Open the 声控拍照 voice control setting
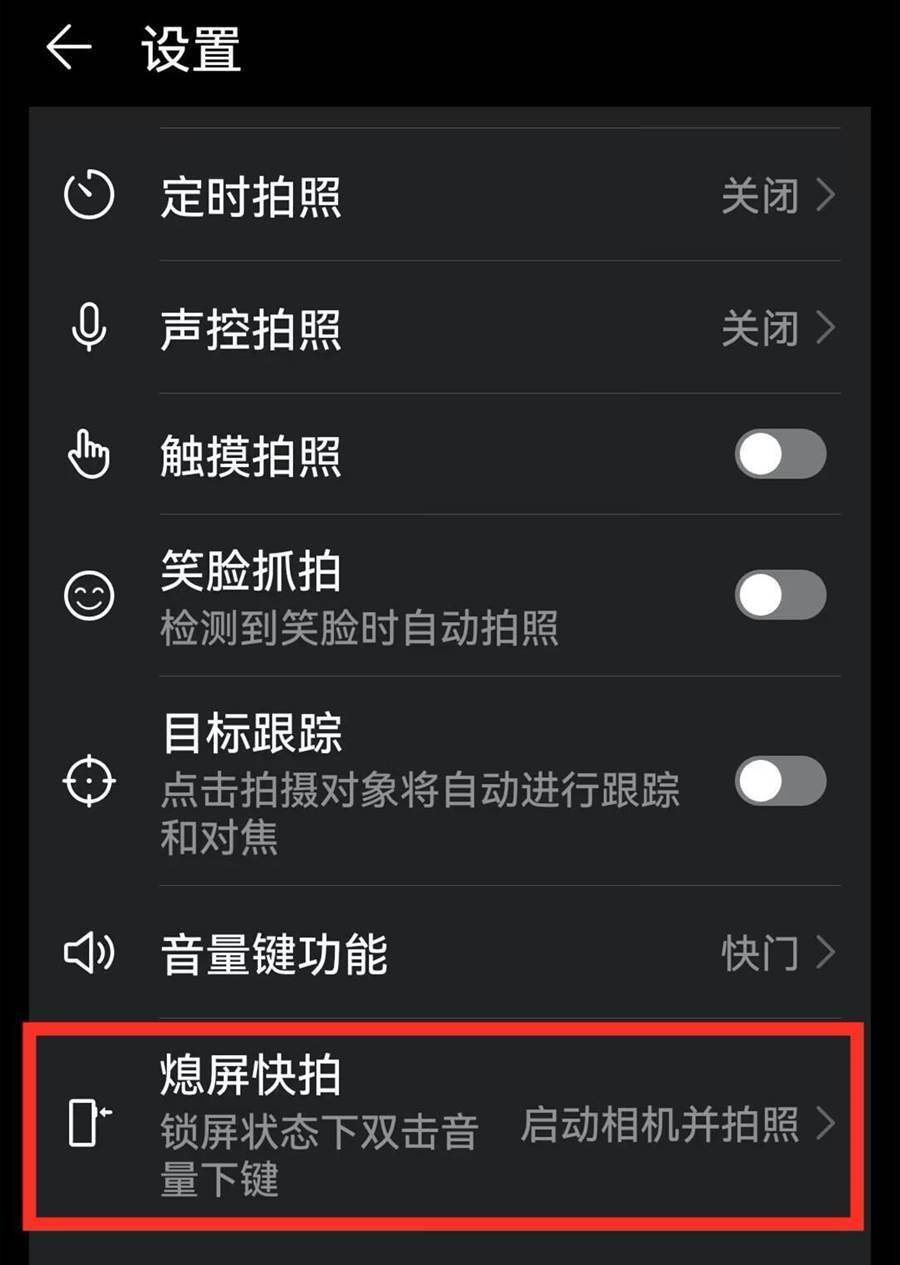Image resolution: width=900 pixels, height=1265 pixels. tap(450, 328)
